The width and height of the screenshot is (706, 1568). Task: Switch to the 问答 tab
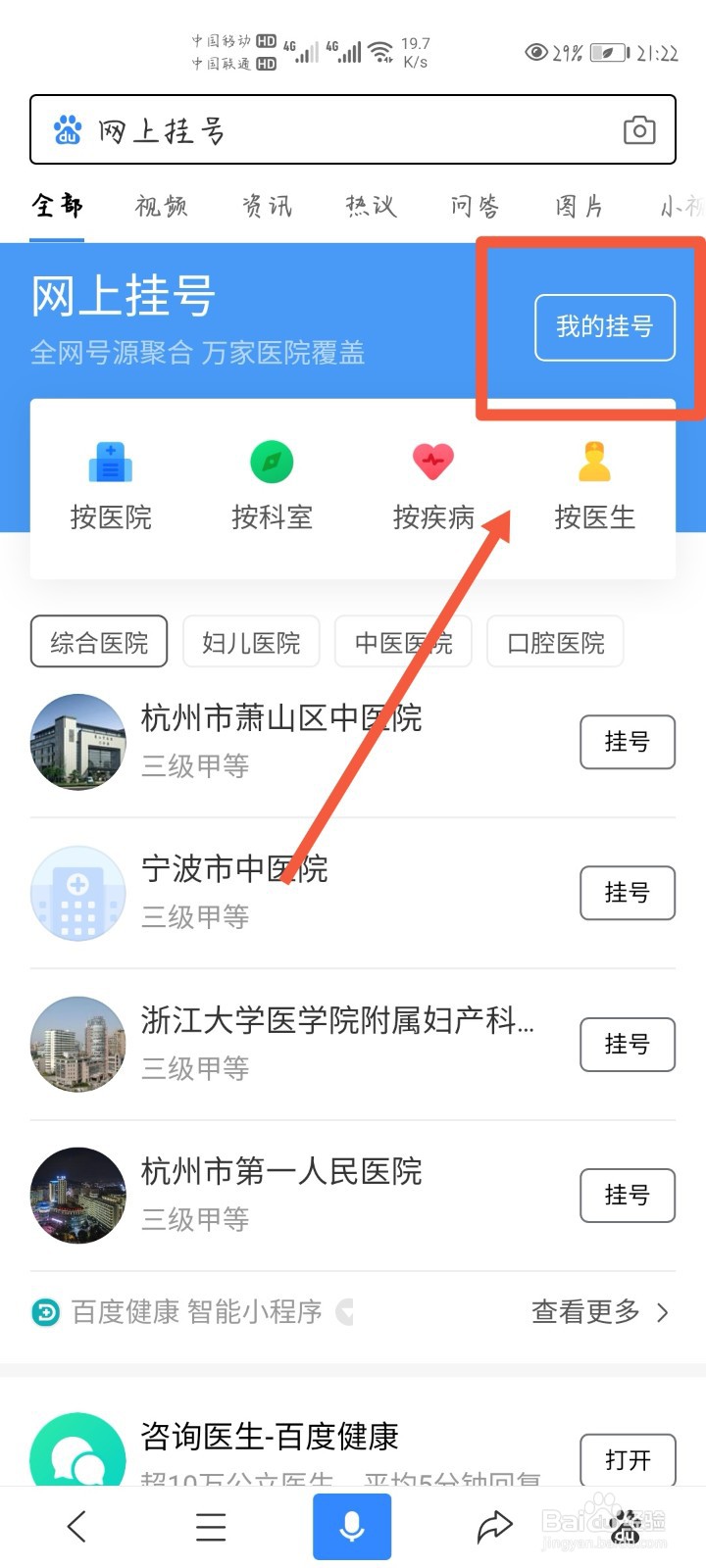(475, 206)
